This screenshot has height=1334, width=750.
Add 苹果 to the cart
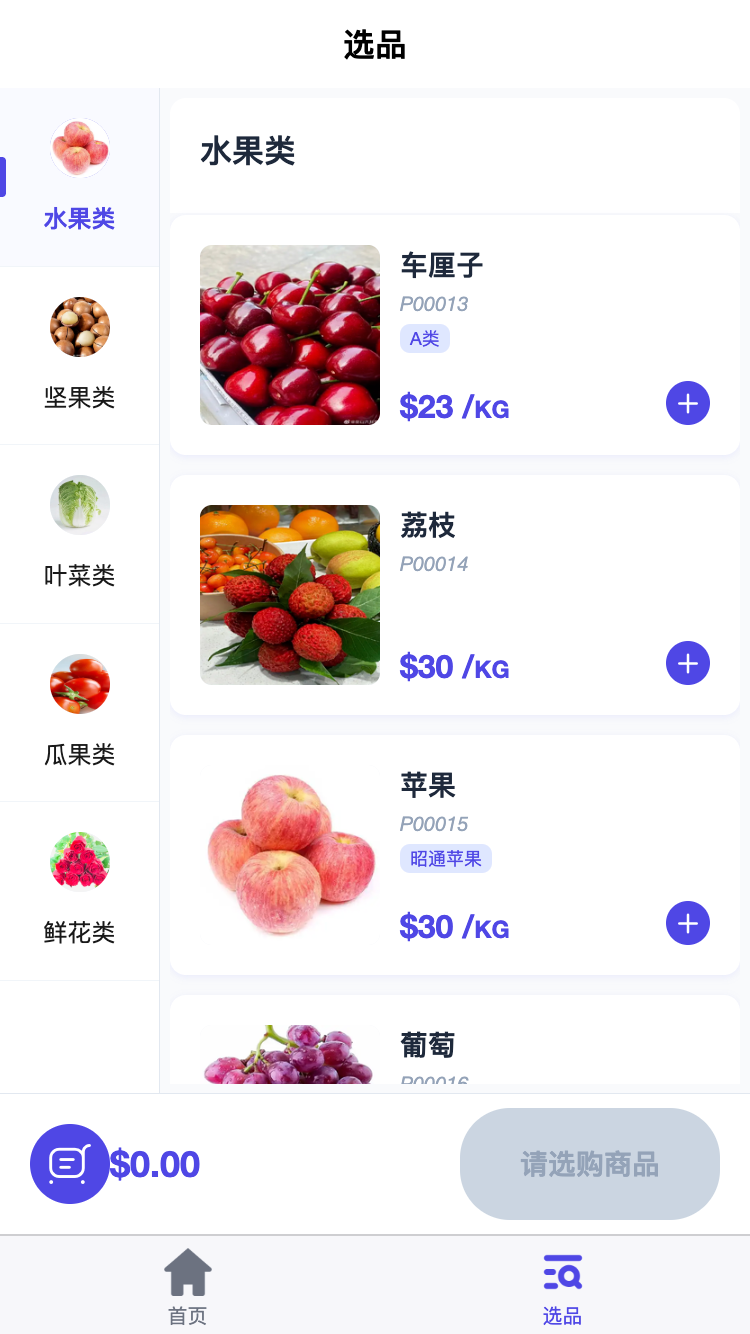[x=688, y=923]
